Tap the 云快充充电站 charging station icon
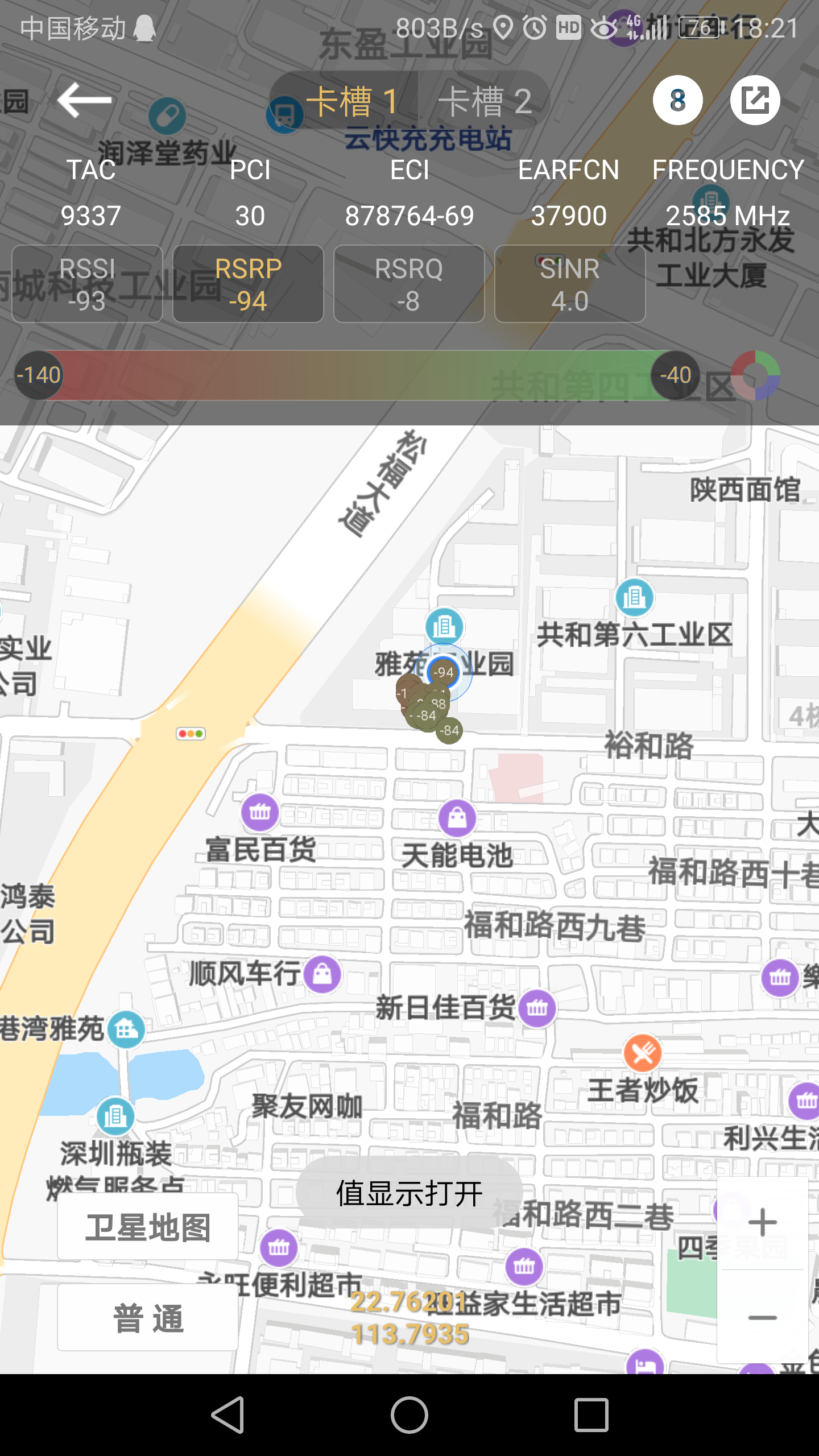The image size is (819, 1456). pyautogui.click(x=286, y=113)
